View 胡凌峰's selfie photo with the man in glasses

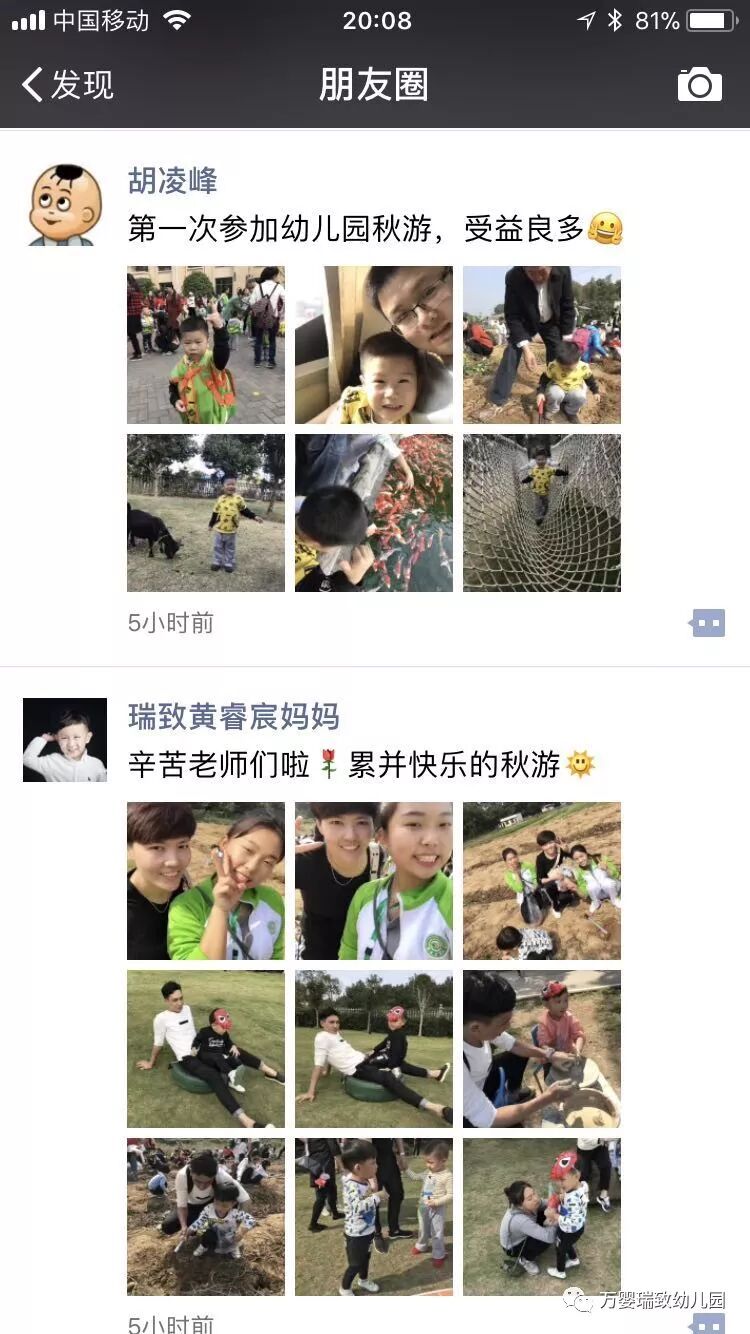[x=373, y=345]
